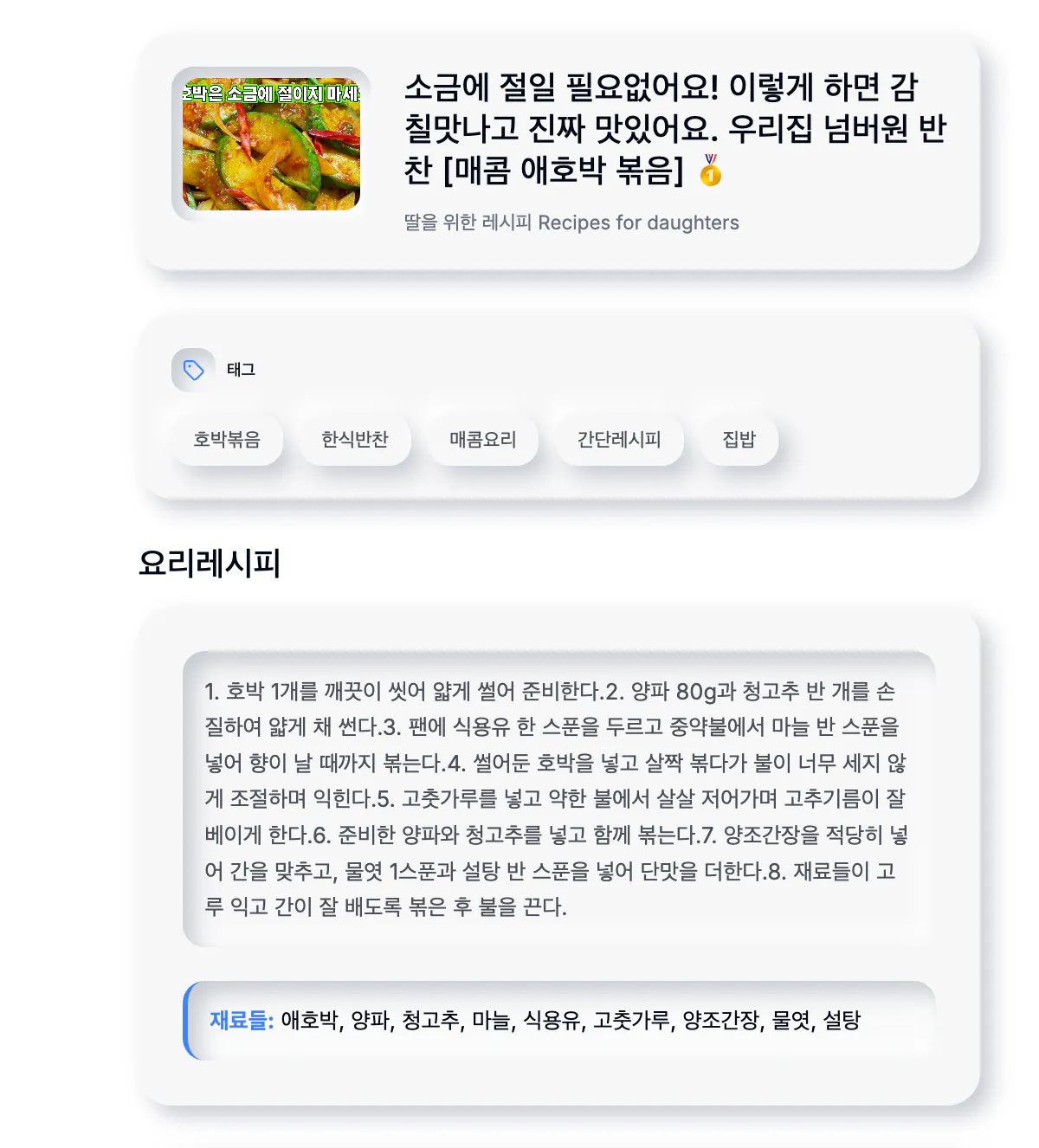Select the 호박볶음 tag chip
The height and width of the screenshot is (1148, 1039).
(227, 440)
